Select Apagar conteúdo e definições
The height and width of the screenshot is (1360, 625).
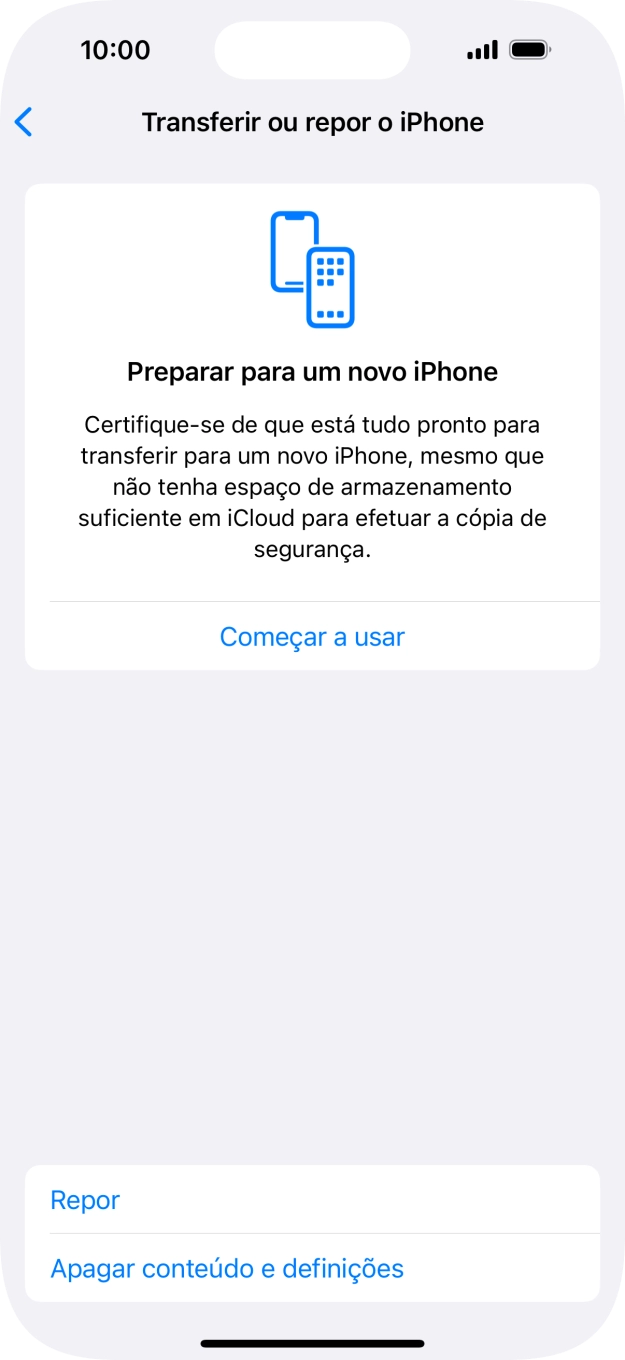click(227, 1268)
